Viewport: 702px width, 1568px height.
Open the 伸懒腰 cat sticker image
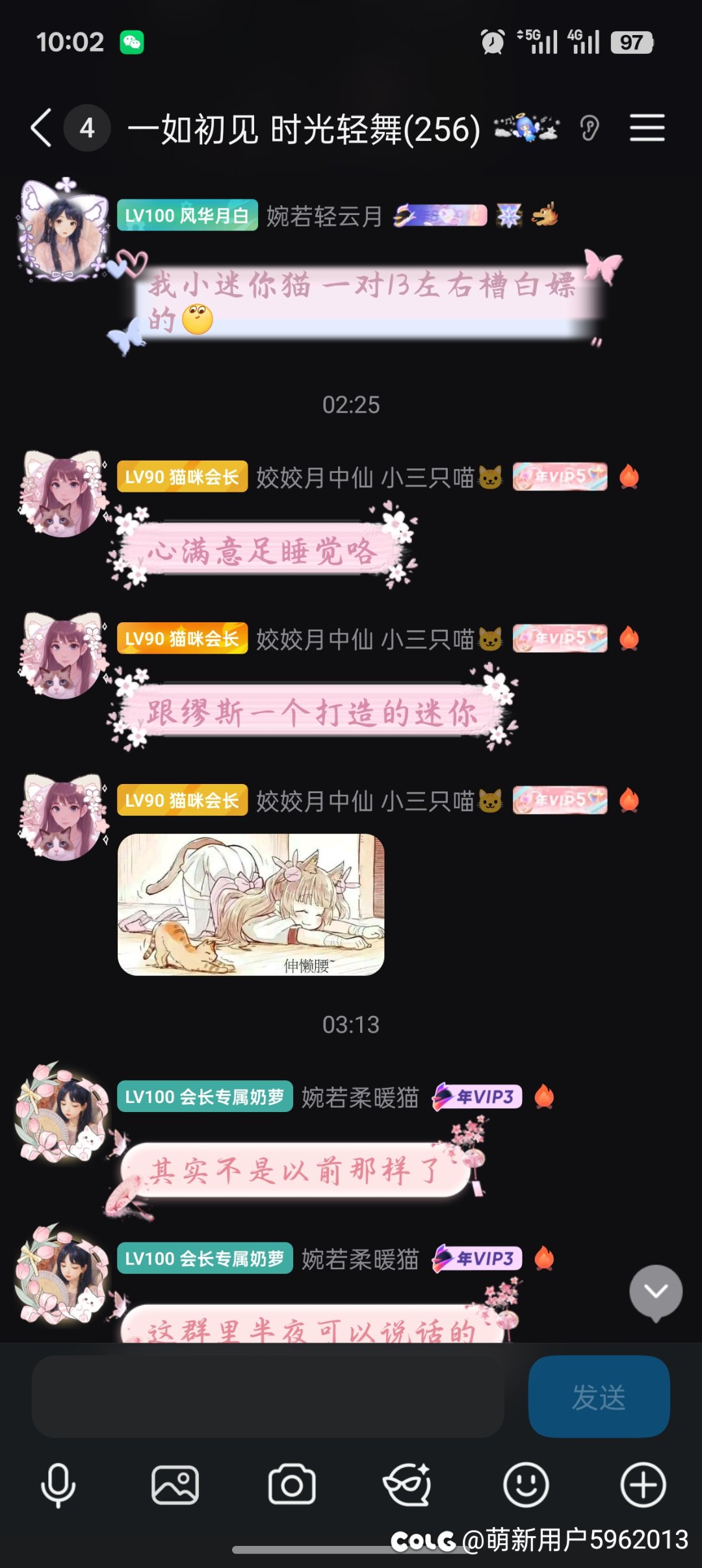[x=251, y=905]
